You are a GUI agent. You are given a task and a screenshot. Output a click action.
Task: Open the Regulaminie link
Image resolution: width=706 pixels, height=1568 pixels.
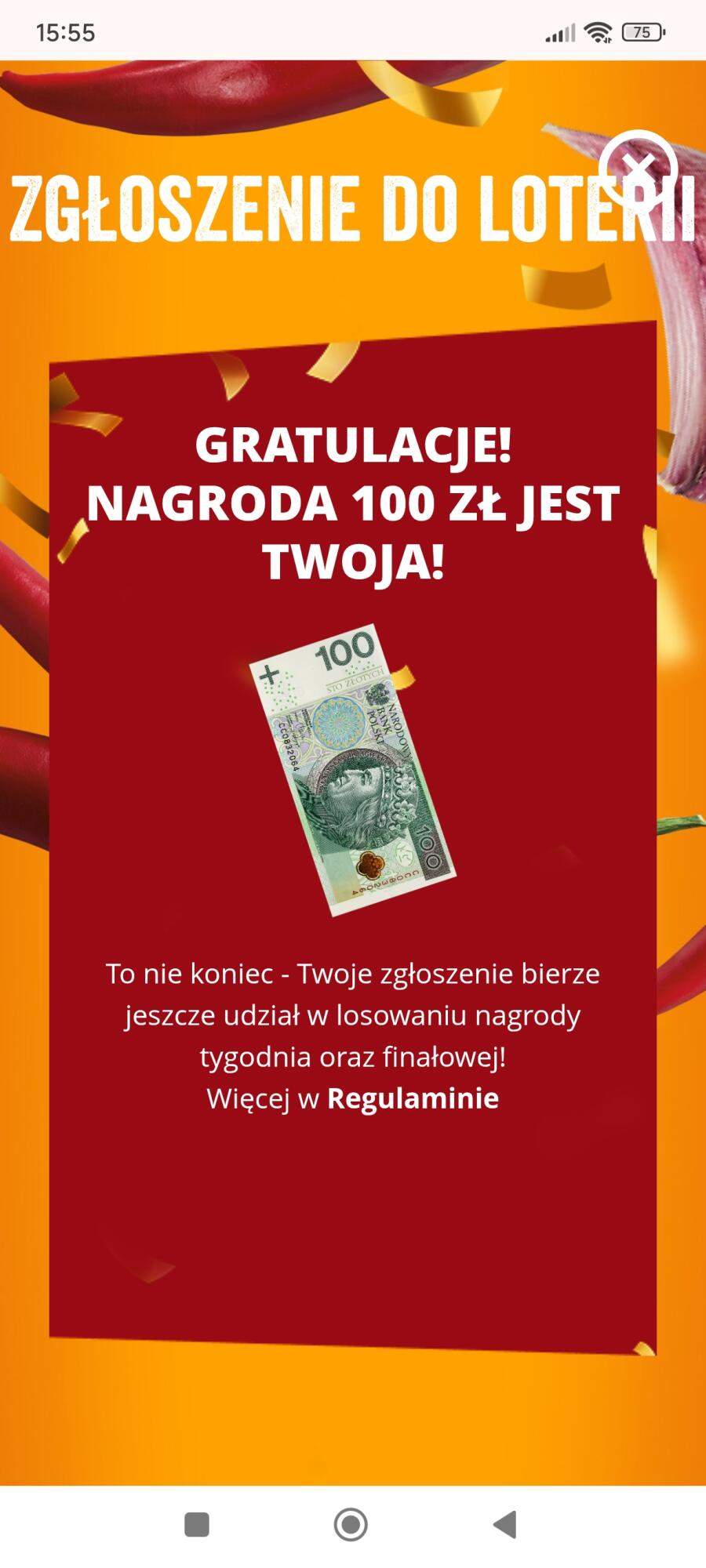[x=413, y=1098]
